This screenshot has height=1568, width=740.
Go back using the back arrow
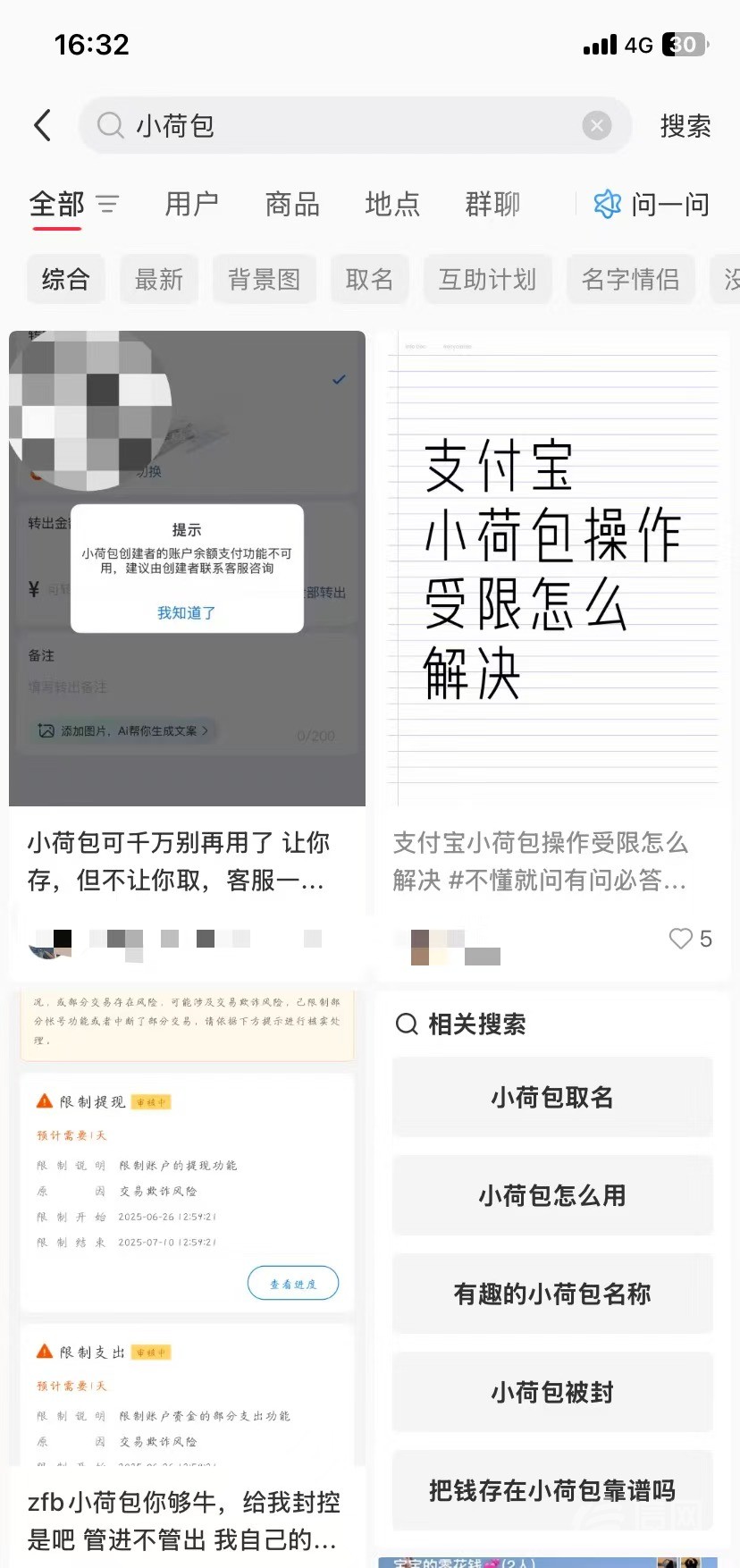[x=42, y=126]
